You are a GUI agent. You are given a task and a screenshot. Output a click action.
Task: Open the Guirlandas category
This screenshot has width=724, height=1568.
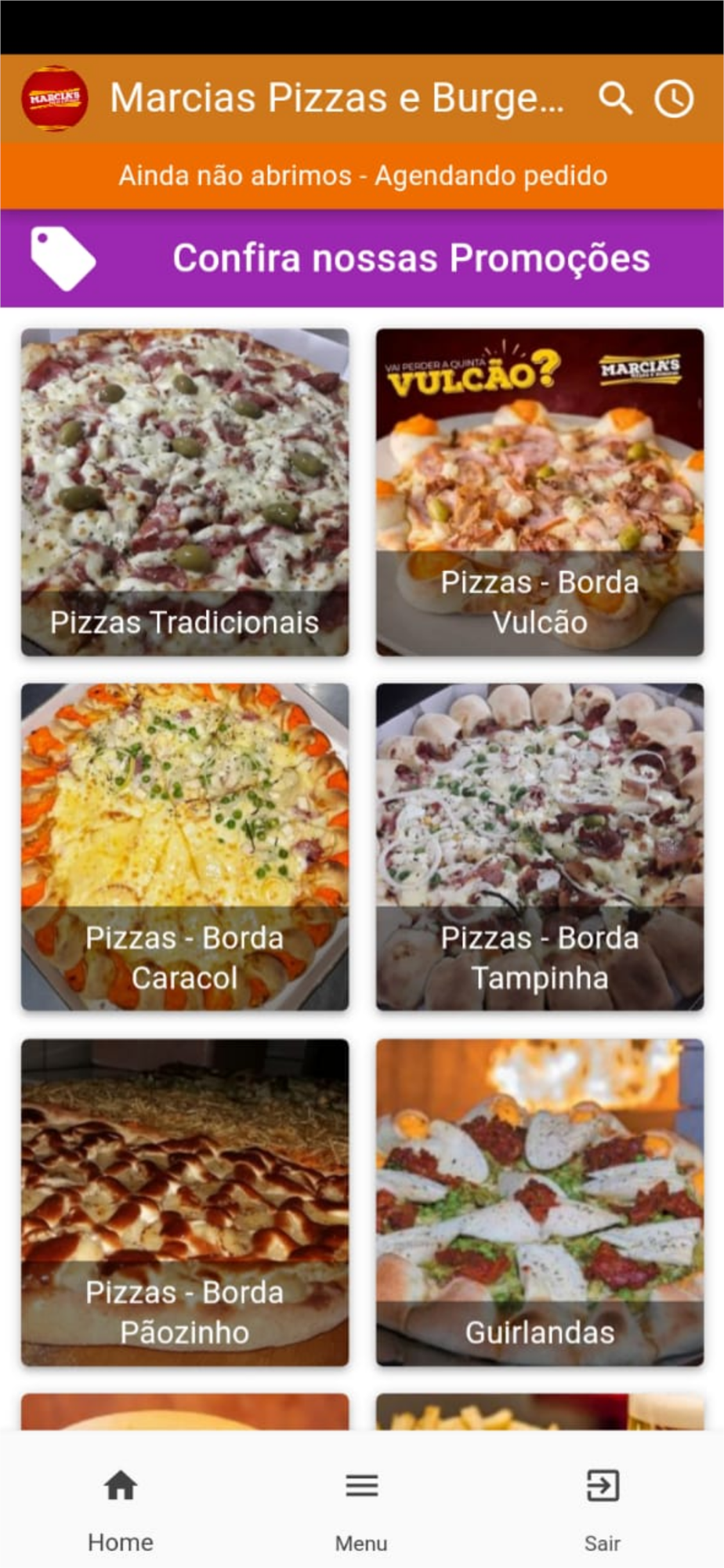coord(540,1202)
